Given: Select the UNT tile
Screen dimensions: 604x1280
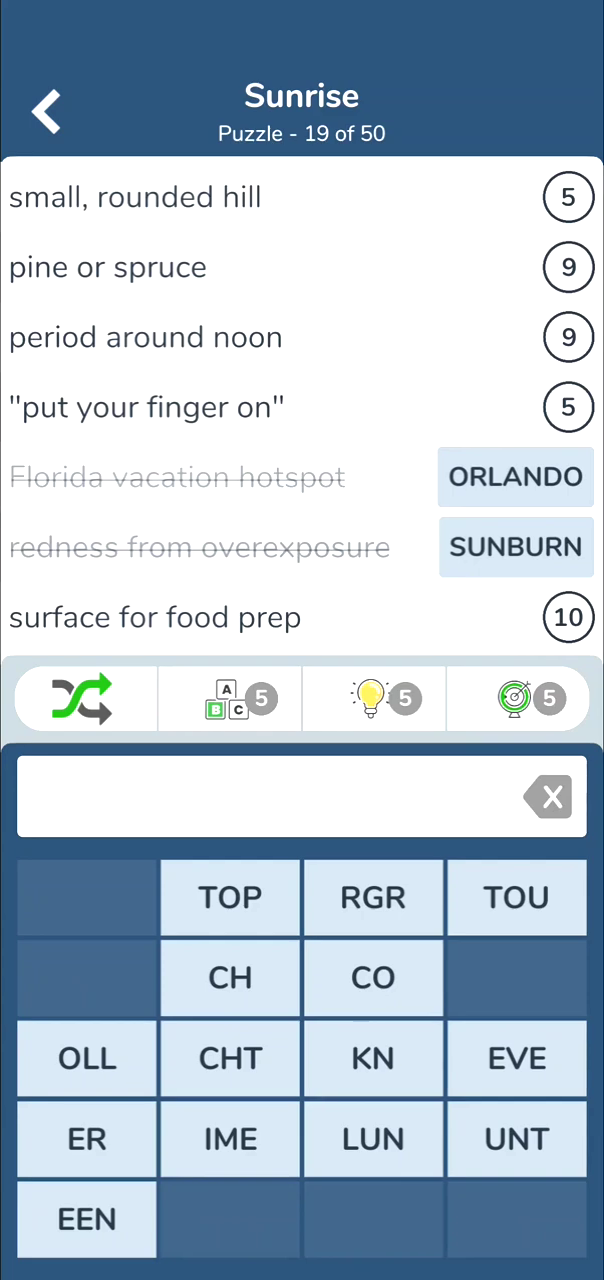Looking at the screenshot, I should (x=517, y=1138).
